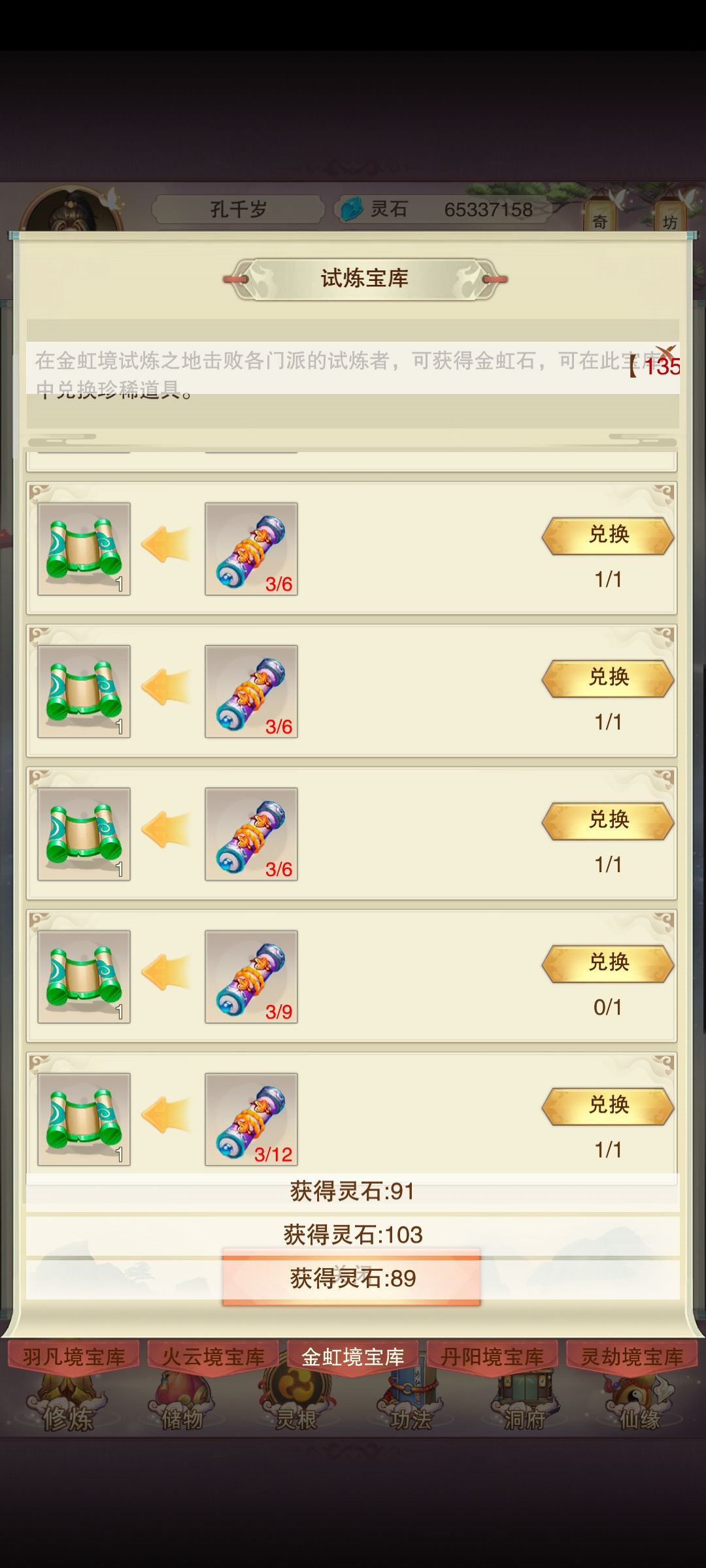View the purple scroll item marked 3/9

251,977
